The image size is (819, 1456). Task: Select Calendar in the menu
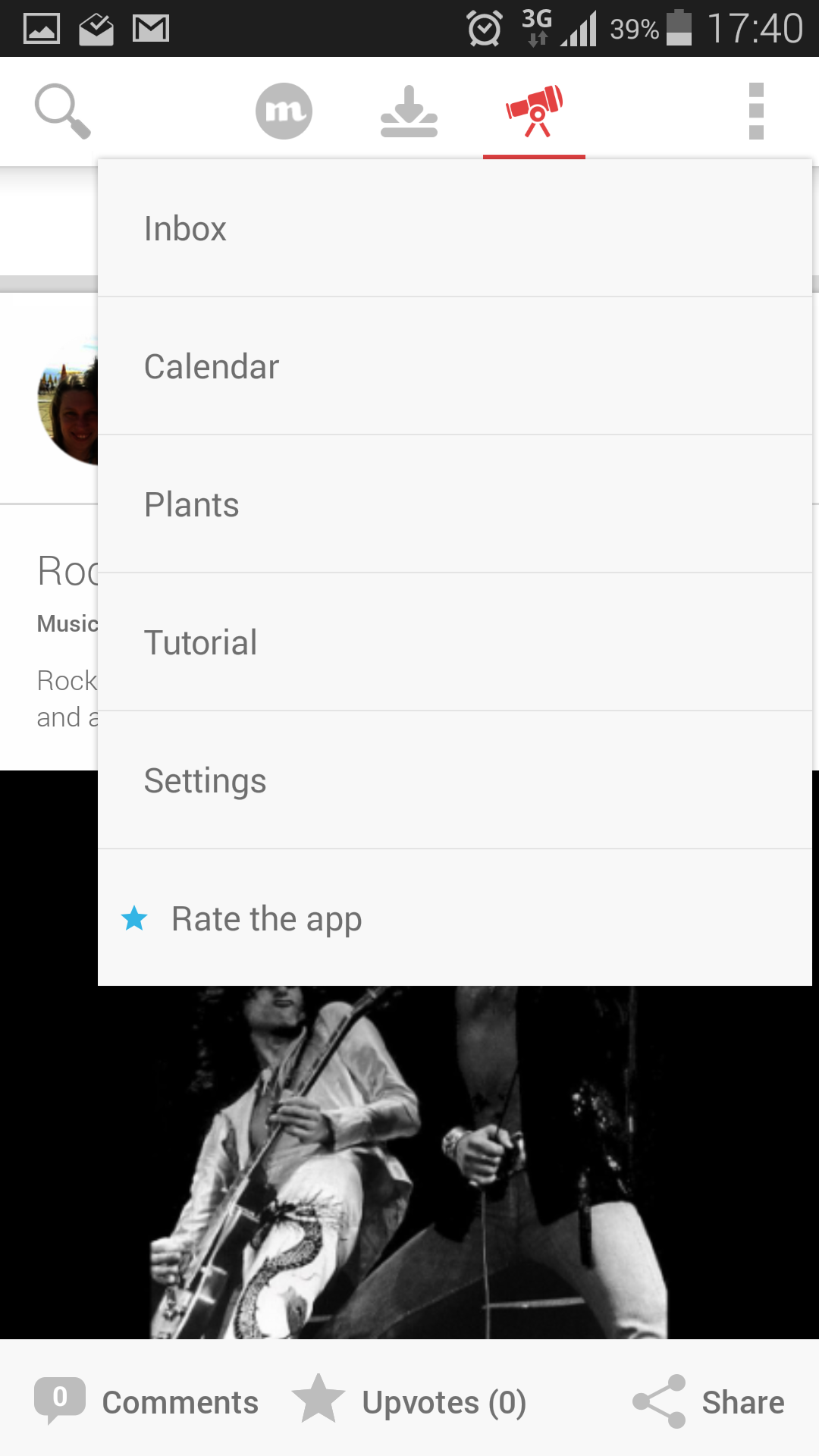tap(455, 366)
